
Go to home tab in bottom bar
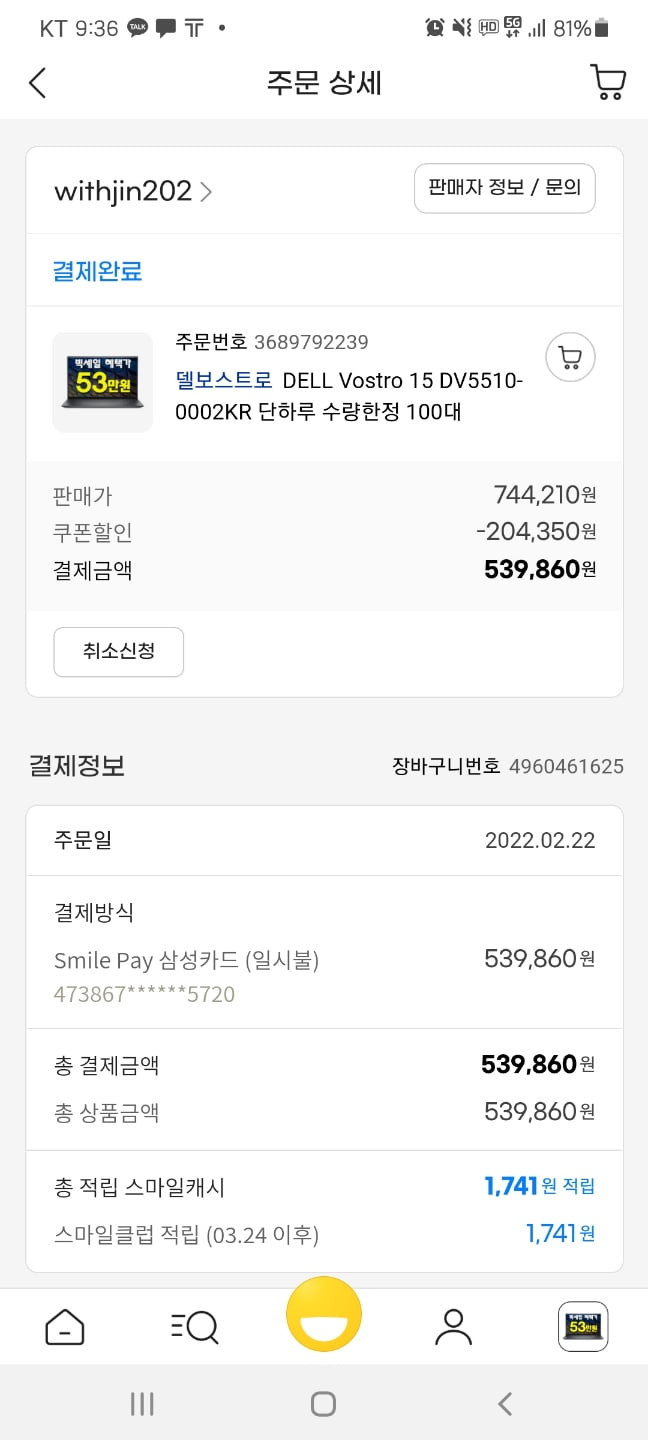pos(65,1327)
